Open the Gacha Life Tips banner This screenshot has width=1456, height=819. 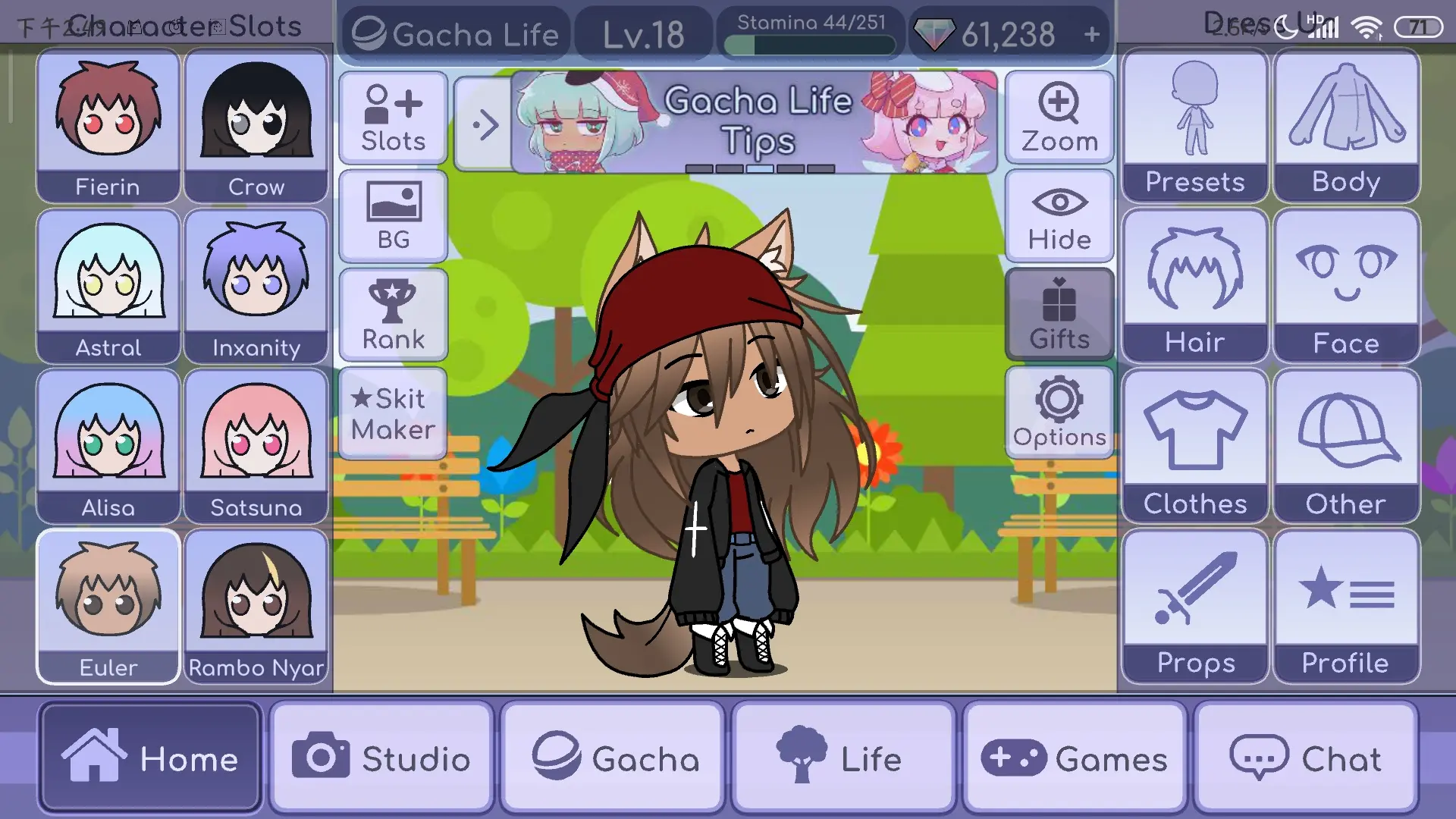(755, 121)
